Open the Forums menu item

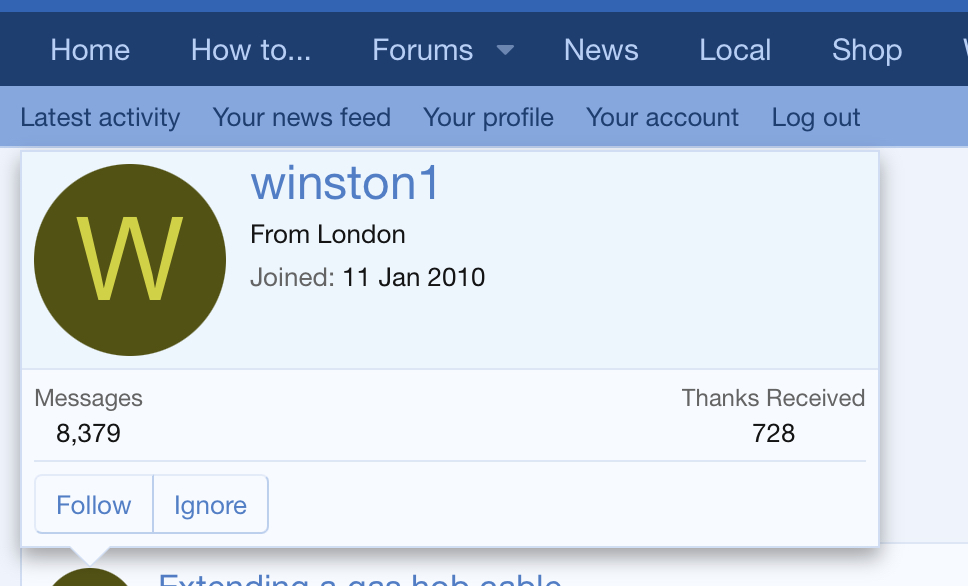tap(422, 50)
